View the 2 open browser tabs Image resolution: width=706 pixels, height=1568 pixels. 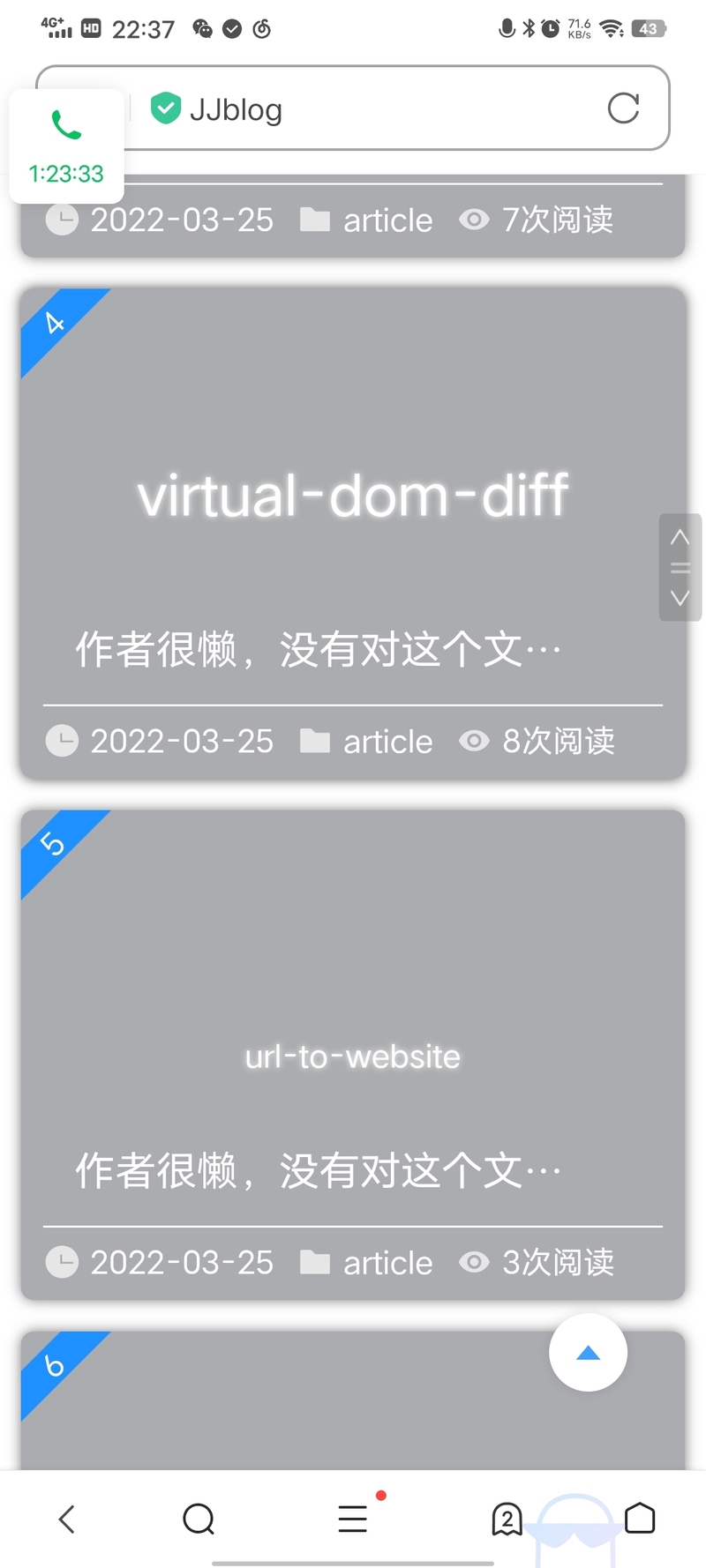507,1519
